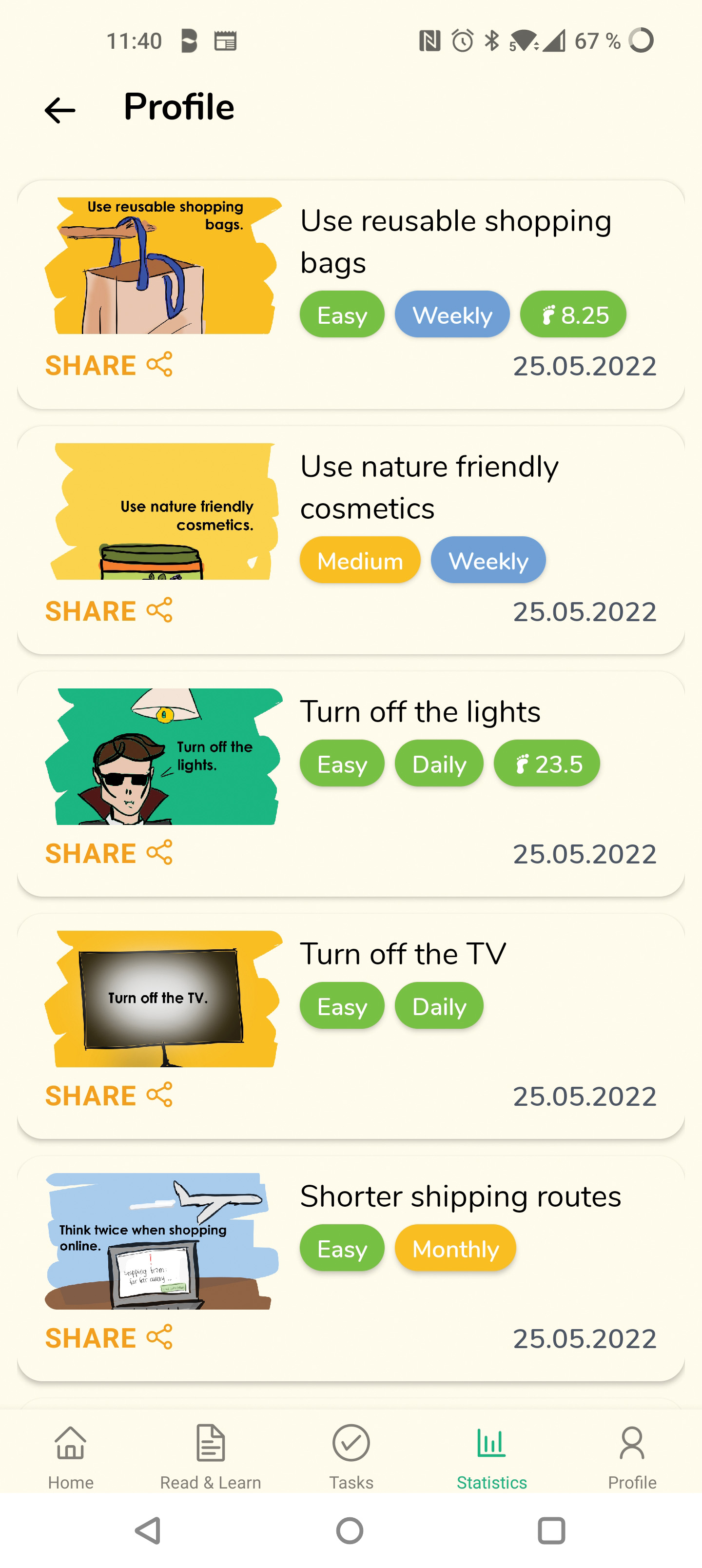Share the Turn off the TV task

(x=108, y=1095)
